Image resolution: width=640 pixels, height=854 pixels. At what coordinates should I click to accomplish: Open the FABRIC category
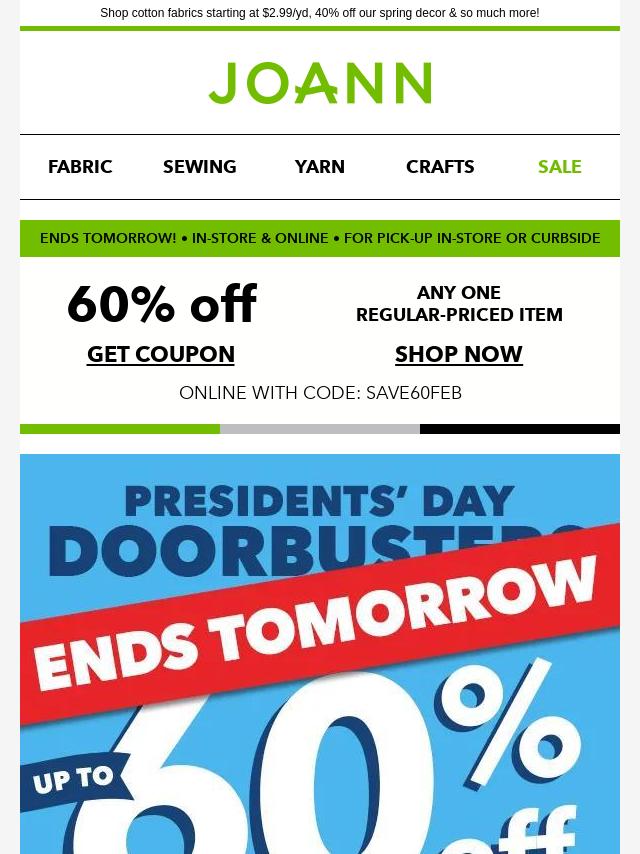click(x=80, y=167)
